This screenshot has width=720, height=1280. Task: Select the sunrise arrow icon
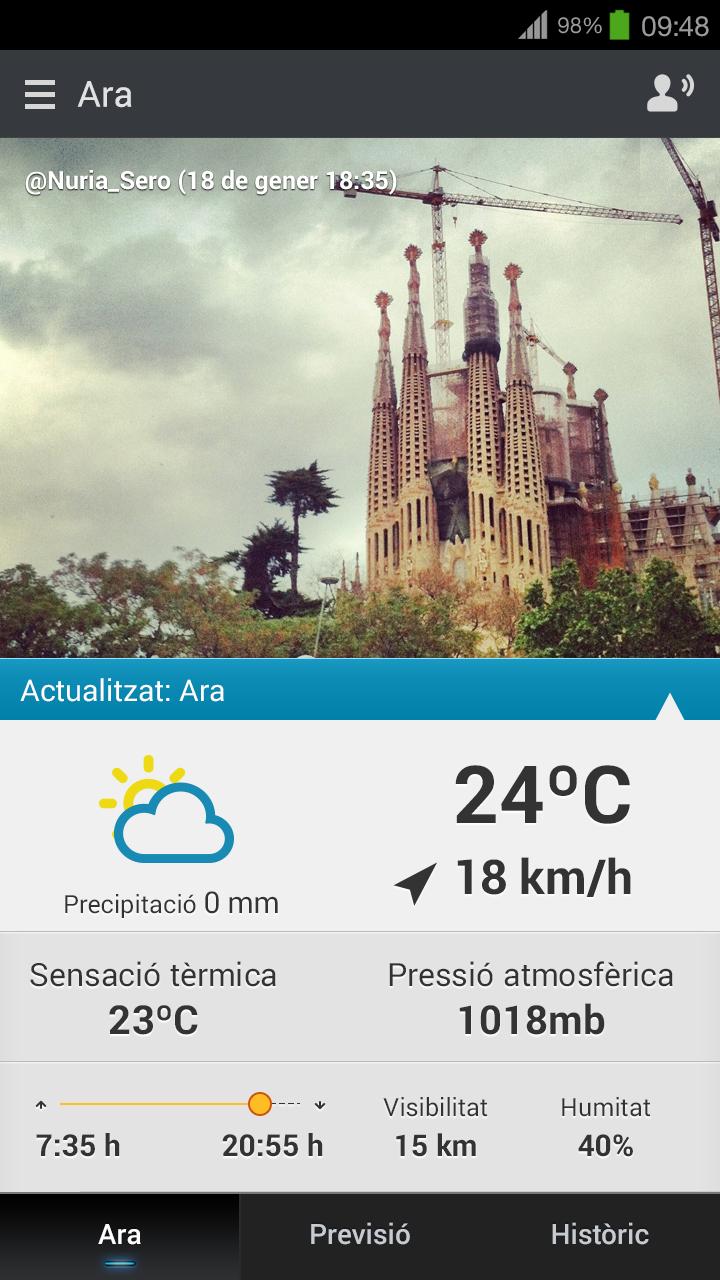click(x=40, y=1104)
